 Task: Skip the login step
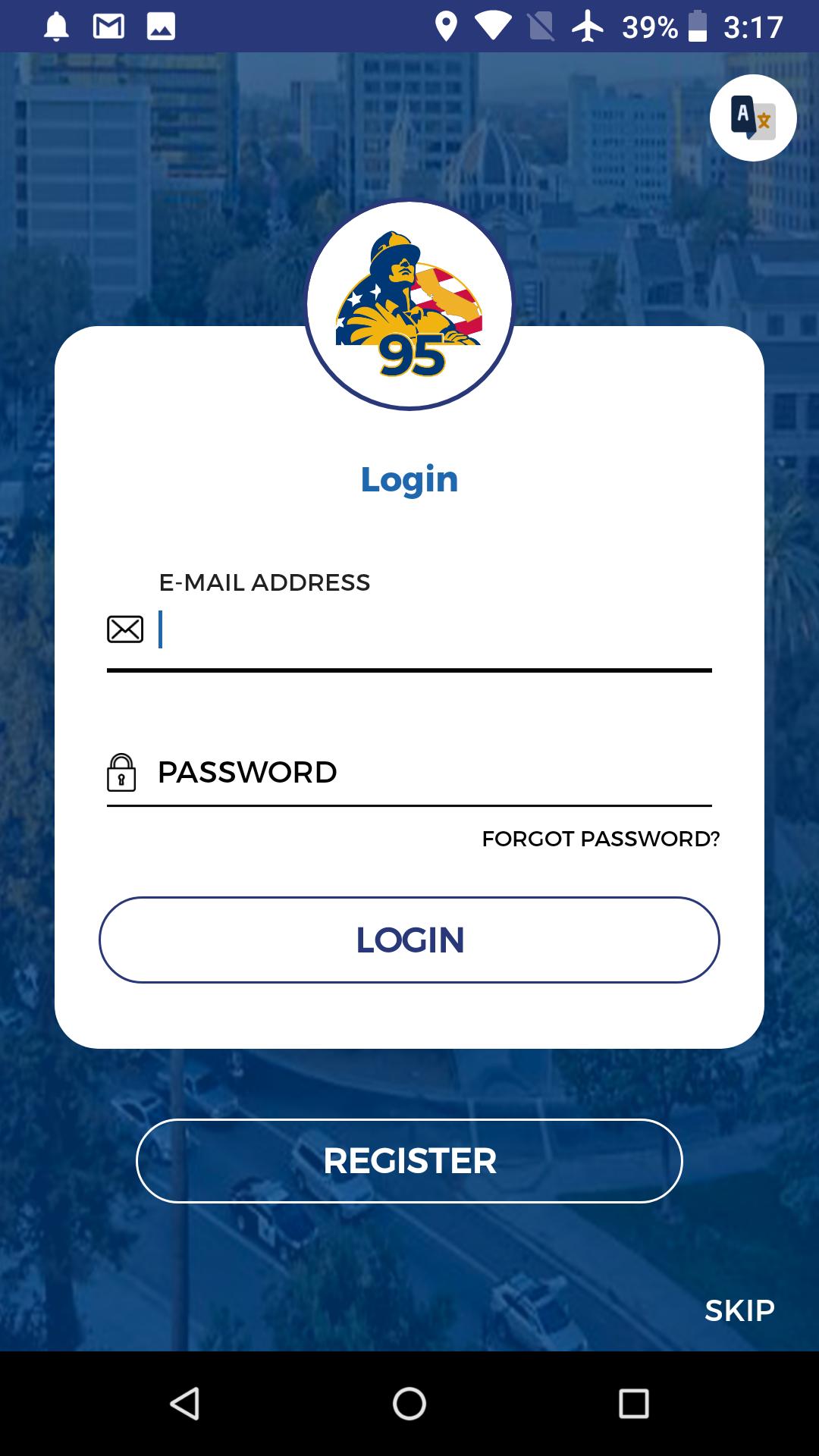(739, 1310)
